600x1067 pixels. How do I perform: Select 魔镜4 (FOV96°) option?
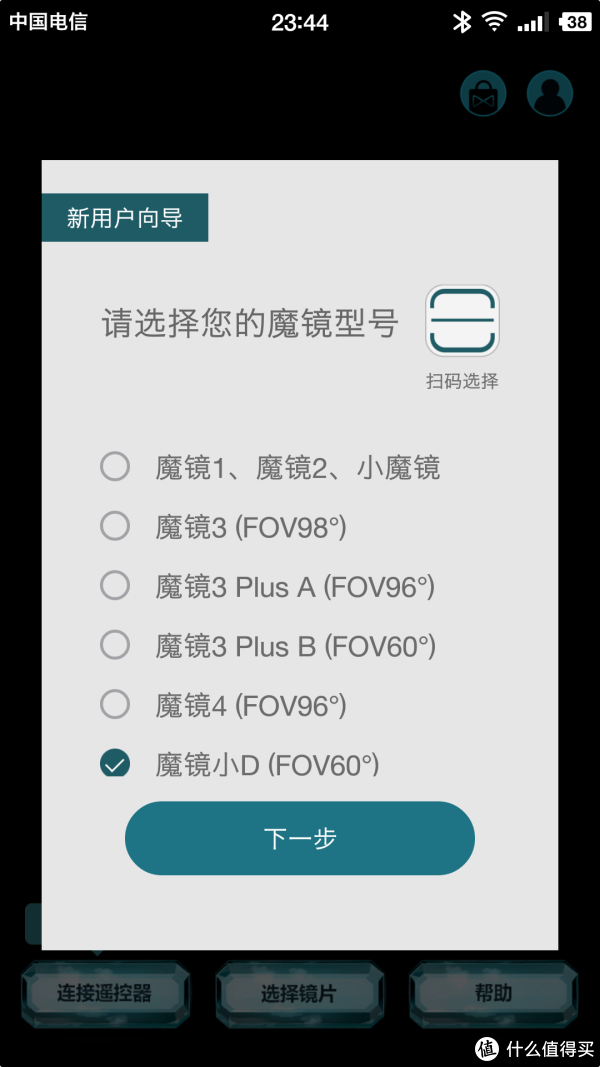pos(115,705)
